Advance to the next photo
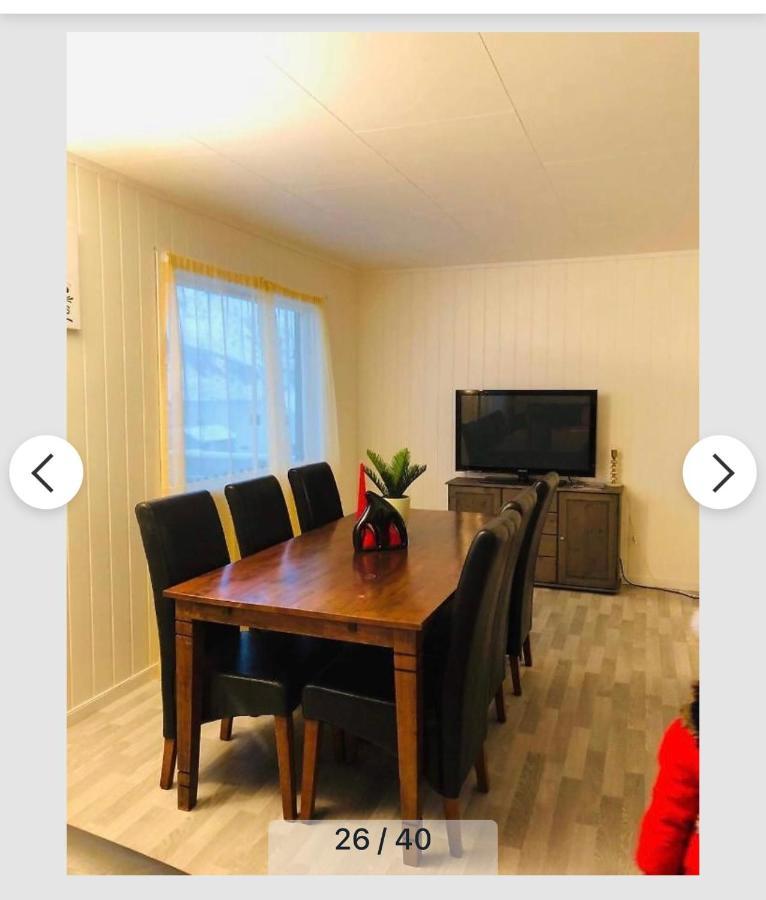The image size is (766, 900). coord(719,472)
